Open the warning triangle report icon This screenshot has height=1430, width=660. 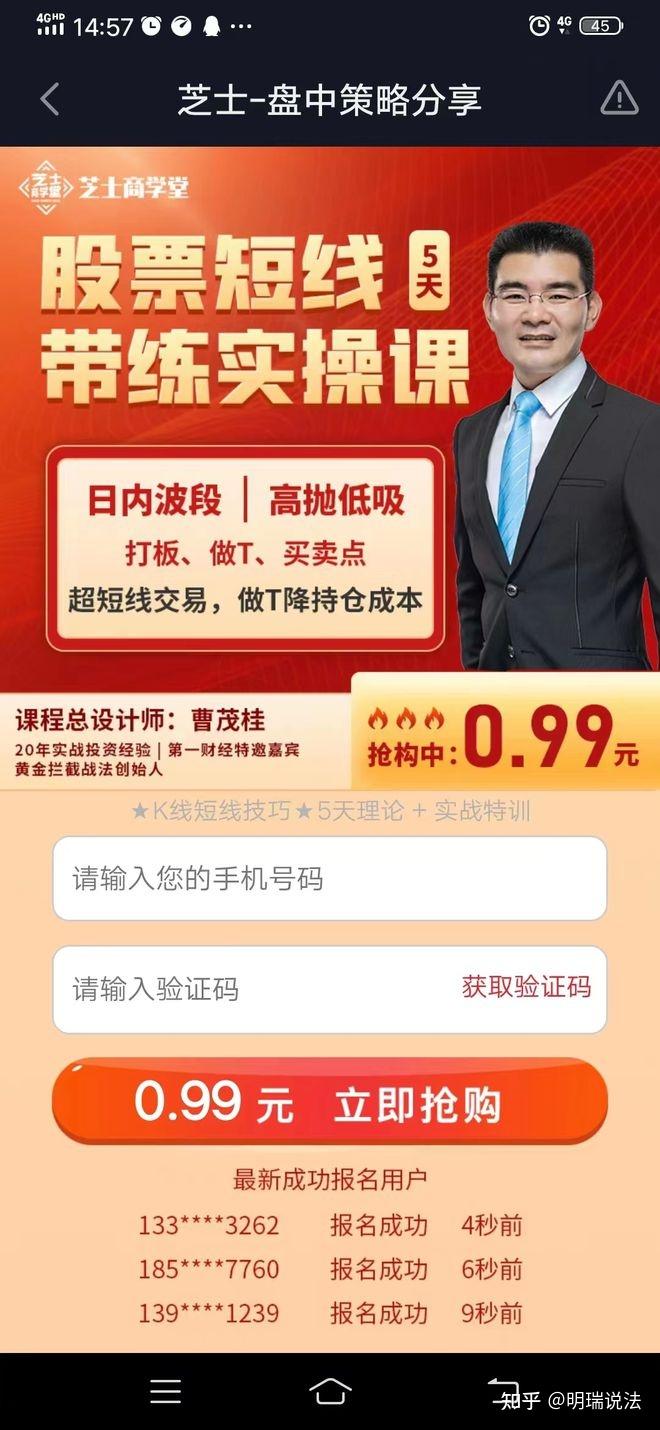(619, 98)
